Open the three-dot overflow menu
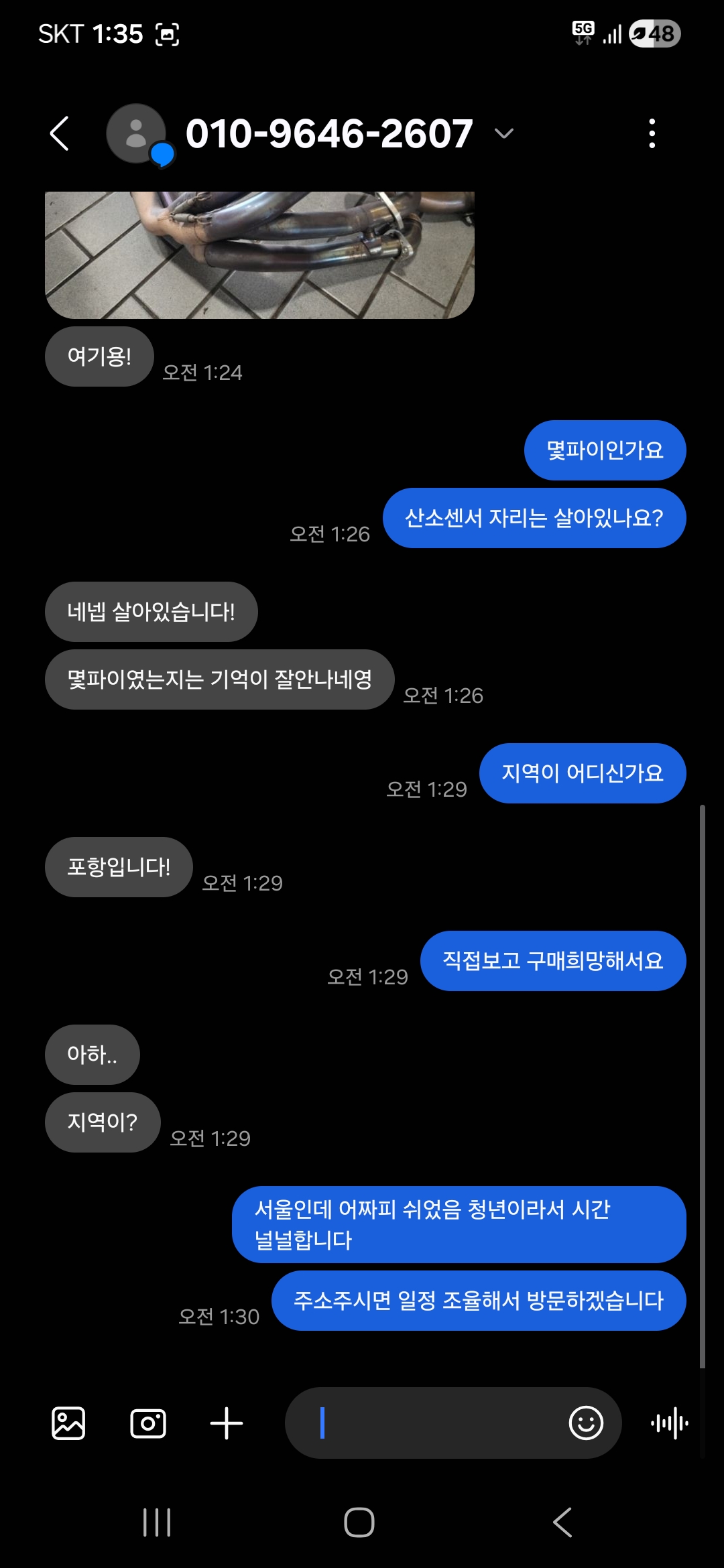 coord(652,133)
